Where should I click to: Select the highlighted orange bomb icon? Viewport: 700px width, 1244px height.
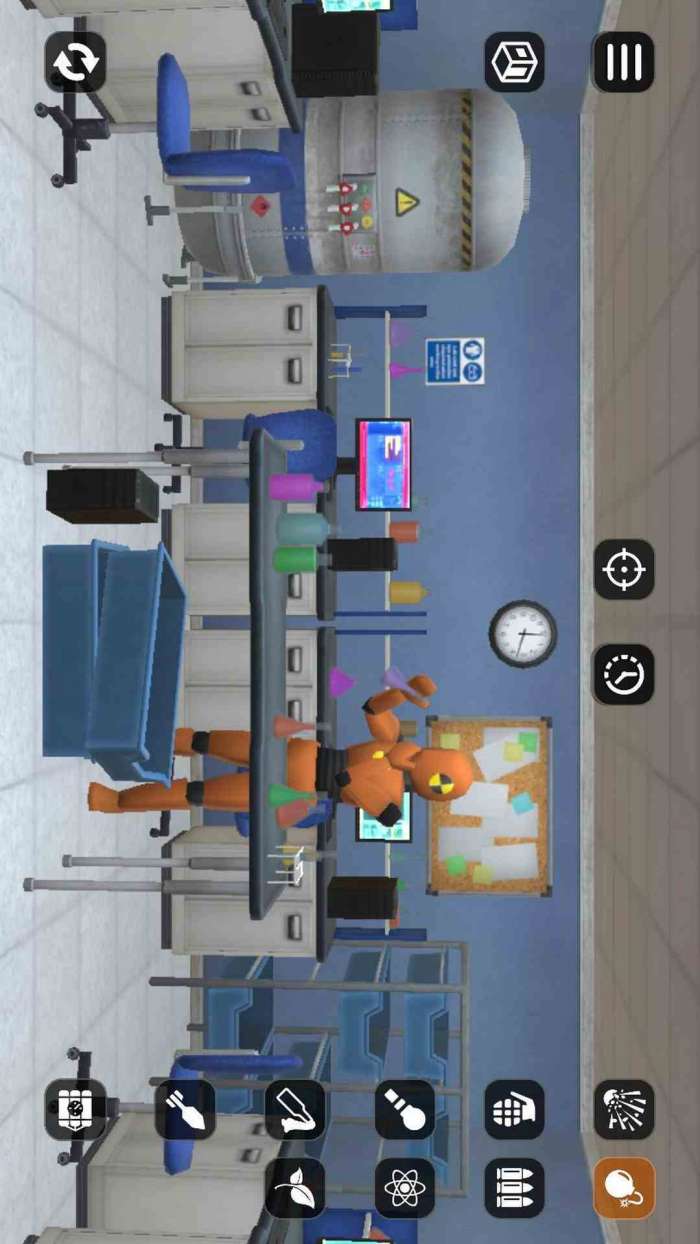coord(624,1188)
